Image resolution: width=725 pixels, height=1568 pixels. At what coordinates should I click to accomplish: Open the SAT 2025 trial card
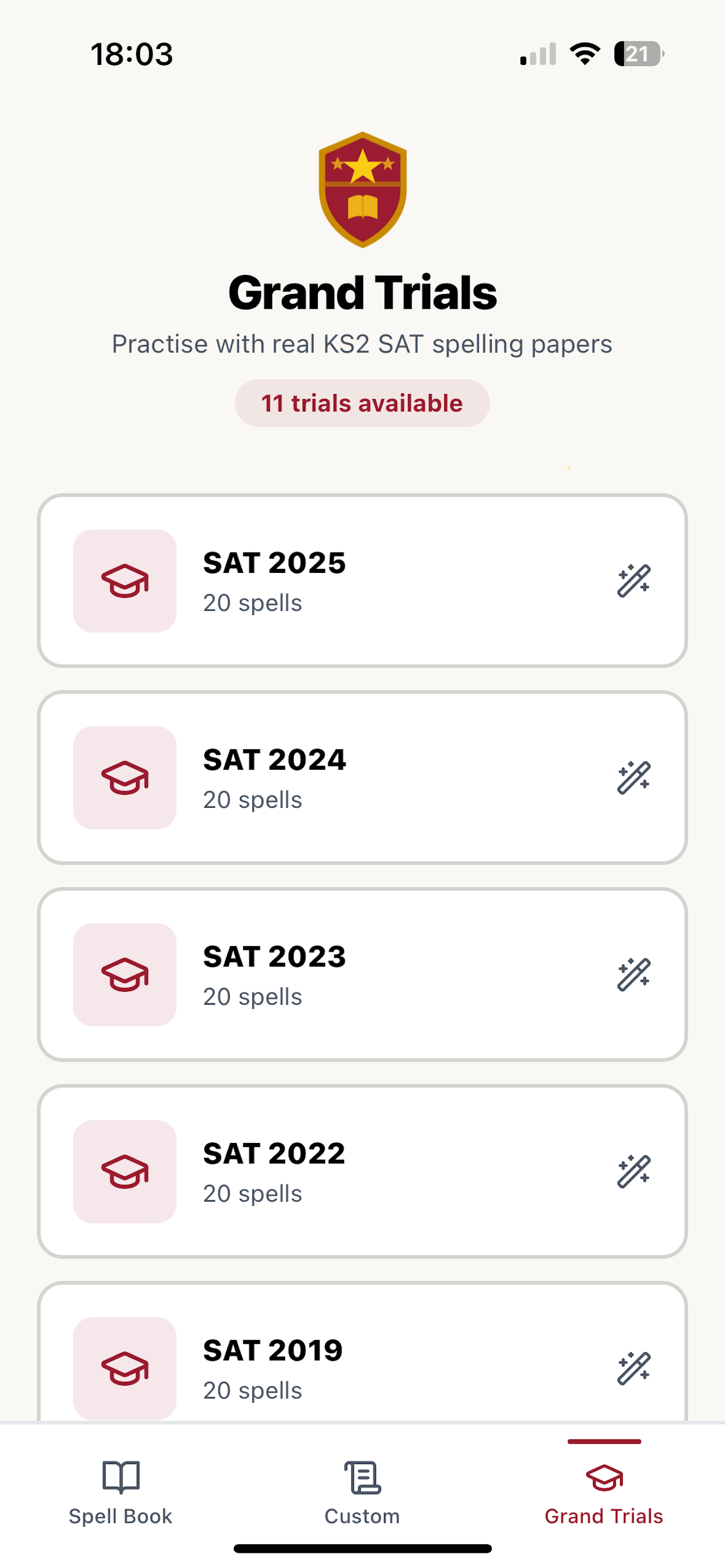coord(362,581)
